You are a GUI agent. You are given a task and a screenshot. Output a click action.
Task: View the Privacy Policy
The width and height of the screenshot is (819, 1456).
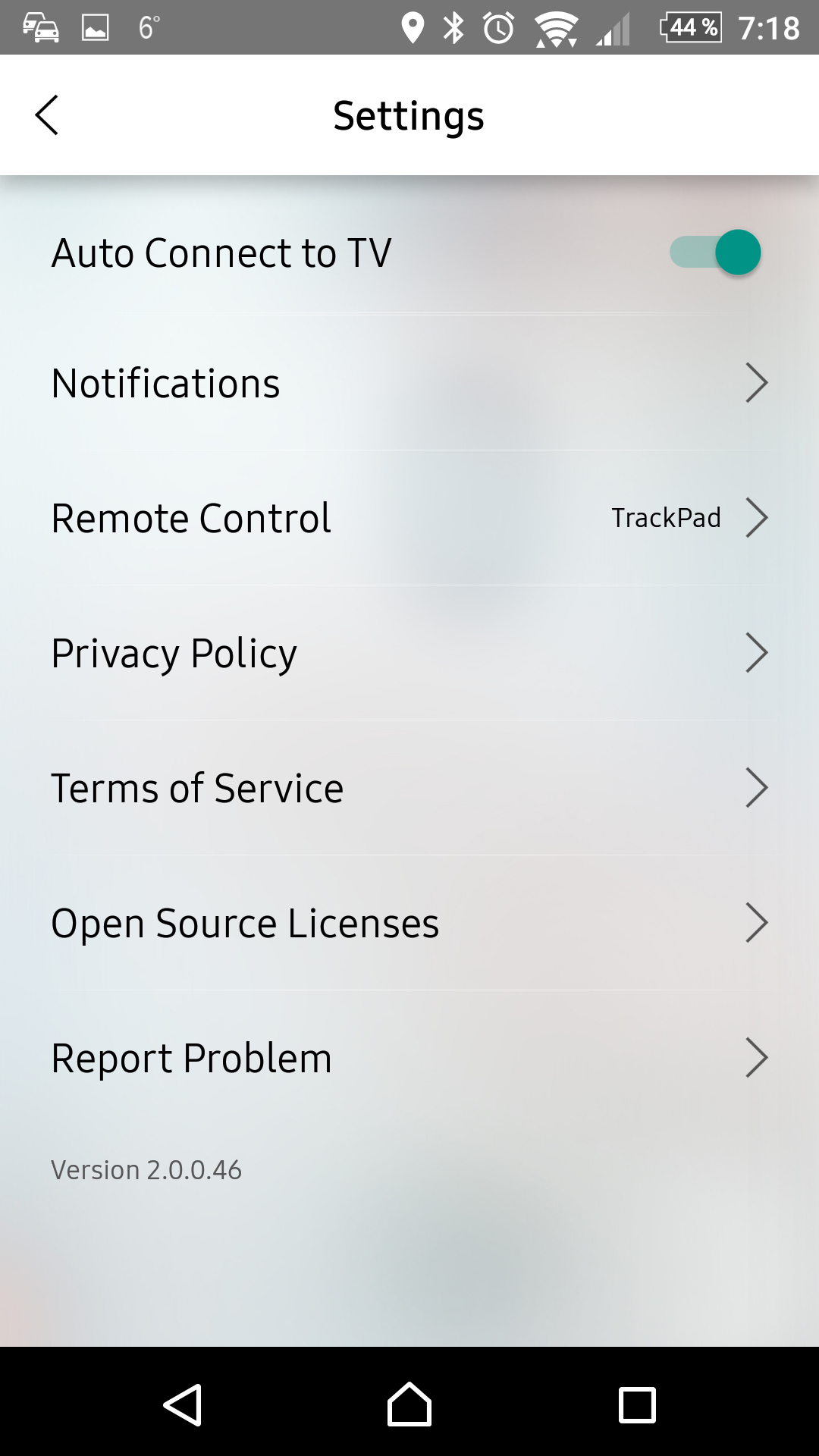coord(409,653)
